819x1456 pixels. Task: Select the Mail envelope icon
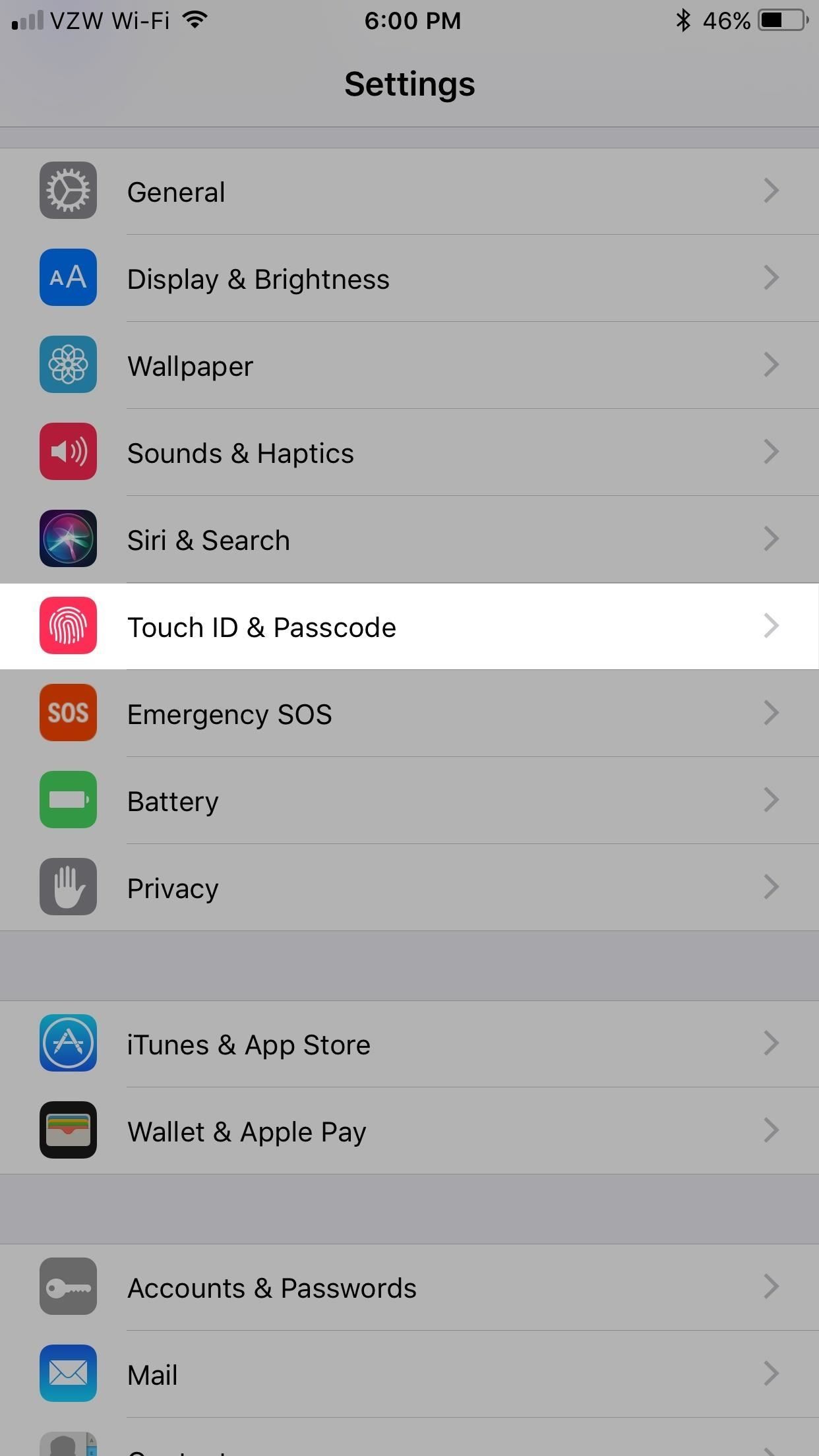pyautogui.click(x=68, y=1374)
